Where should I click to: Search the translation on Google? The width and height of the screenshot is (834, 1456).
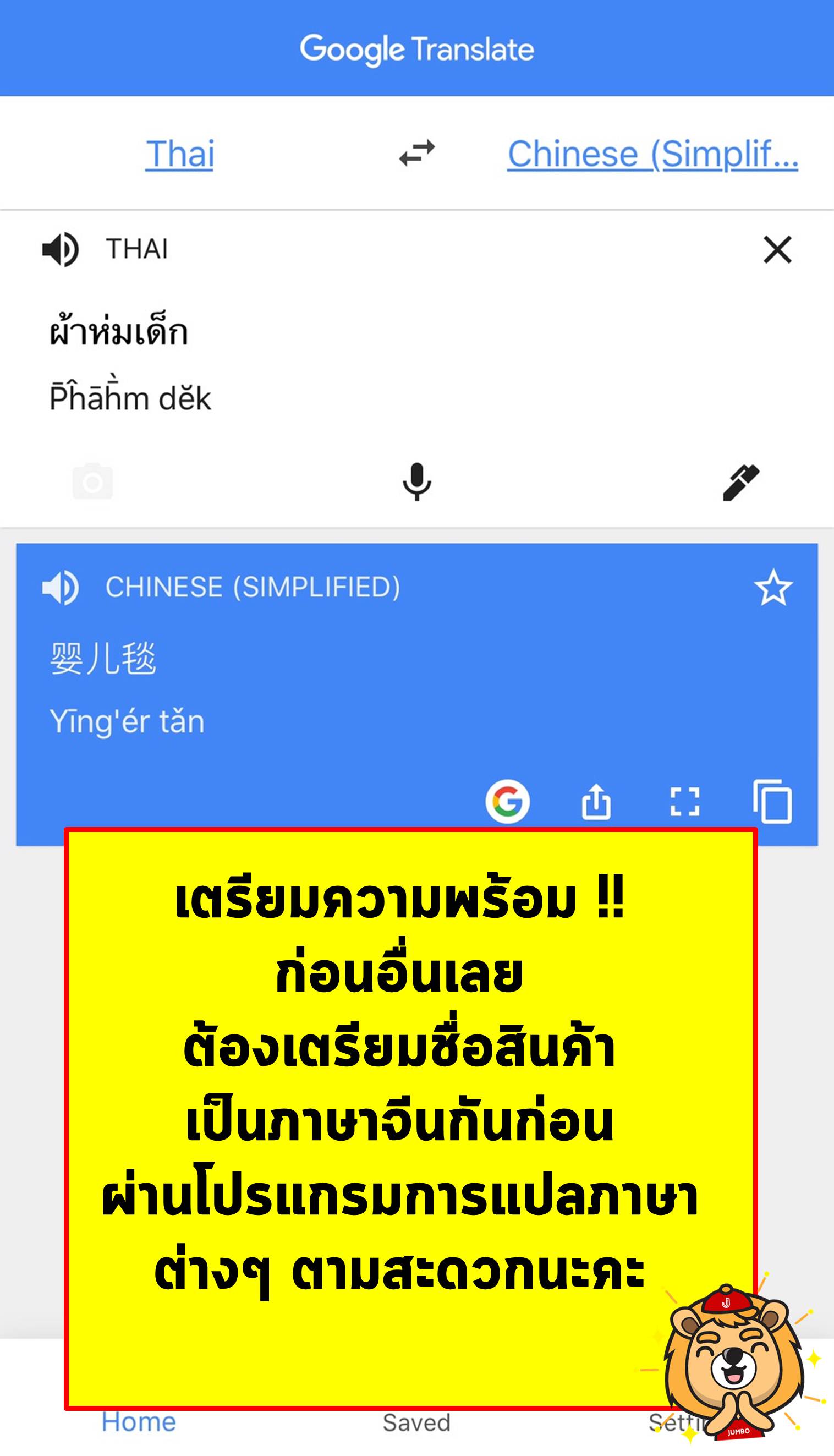(x=507, y=801)
